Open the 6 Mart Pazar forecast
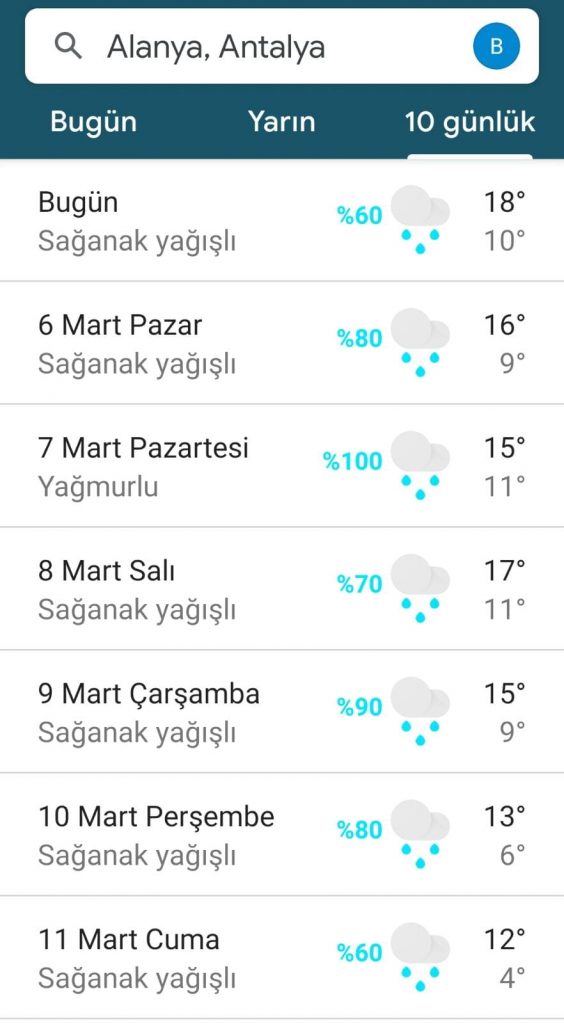564x1024 pixels. 282,344
